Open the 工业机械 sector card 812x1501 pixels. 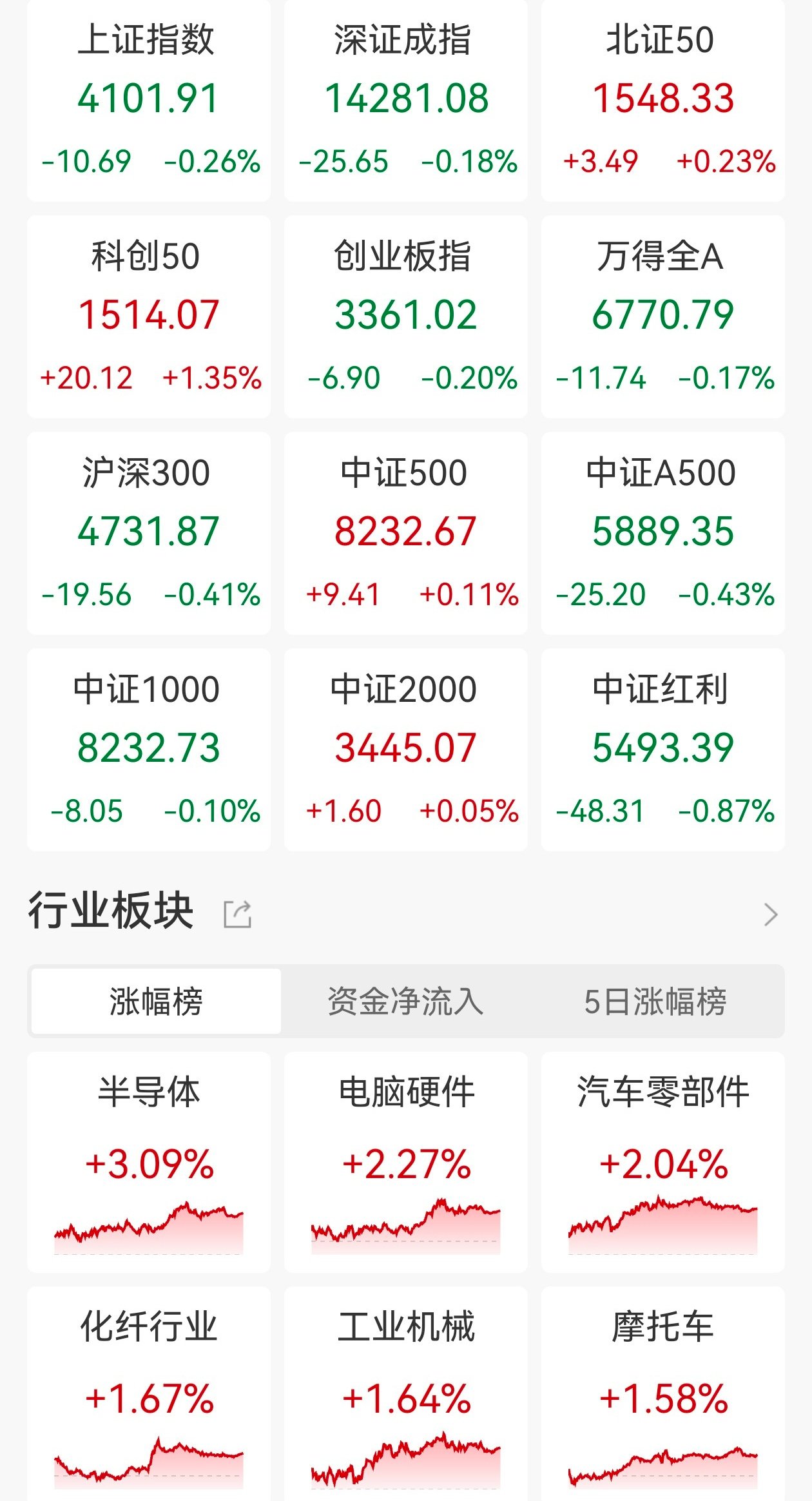click(405, 1395)
